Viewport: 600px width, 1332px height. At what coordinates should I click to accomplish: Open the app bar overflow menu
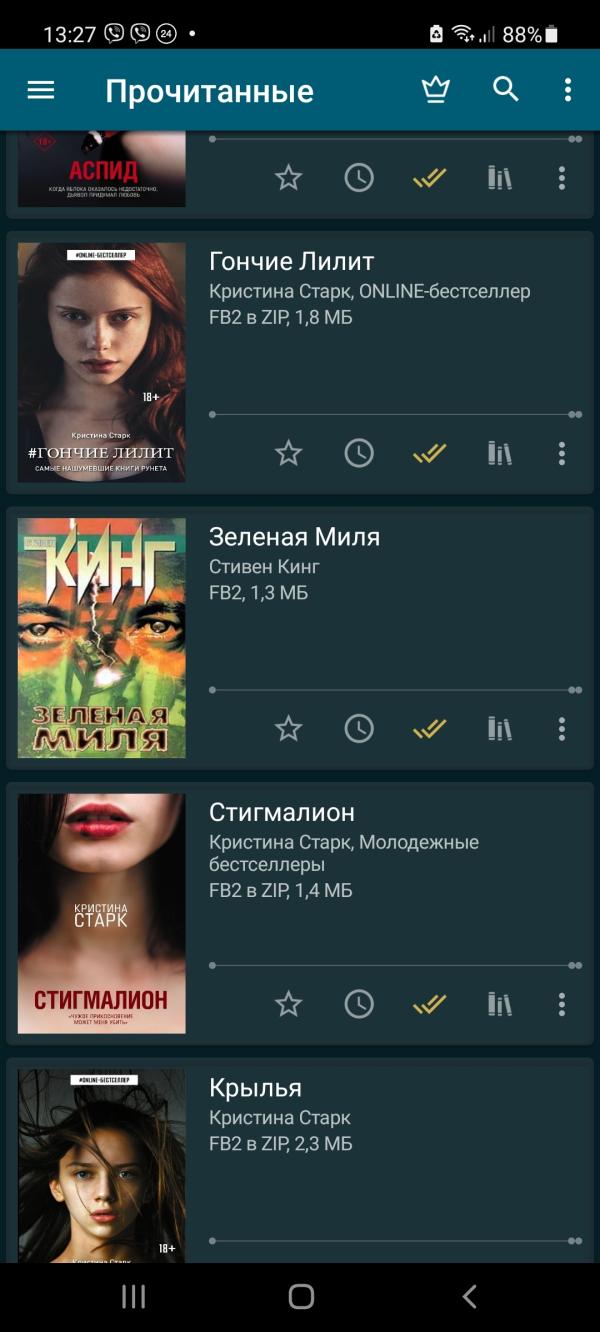pos(567,90)
